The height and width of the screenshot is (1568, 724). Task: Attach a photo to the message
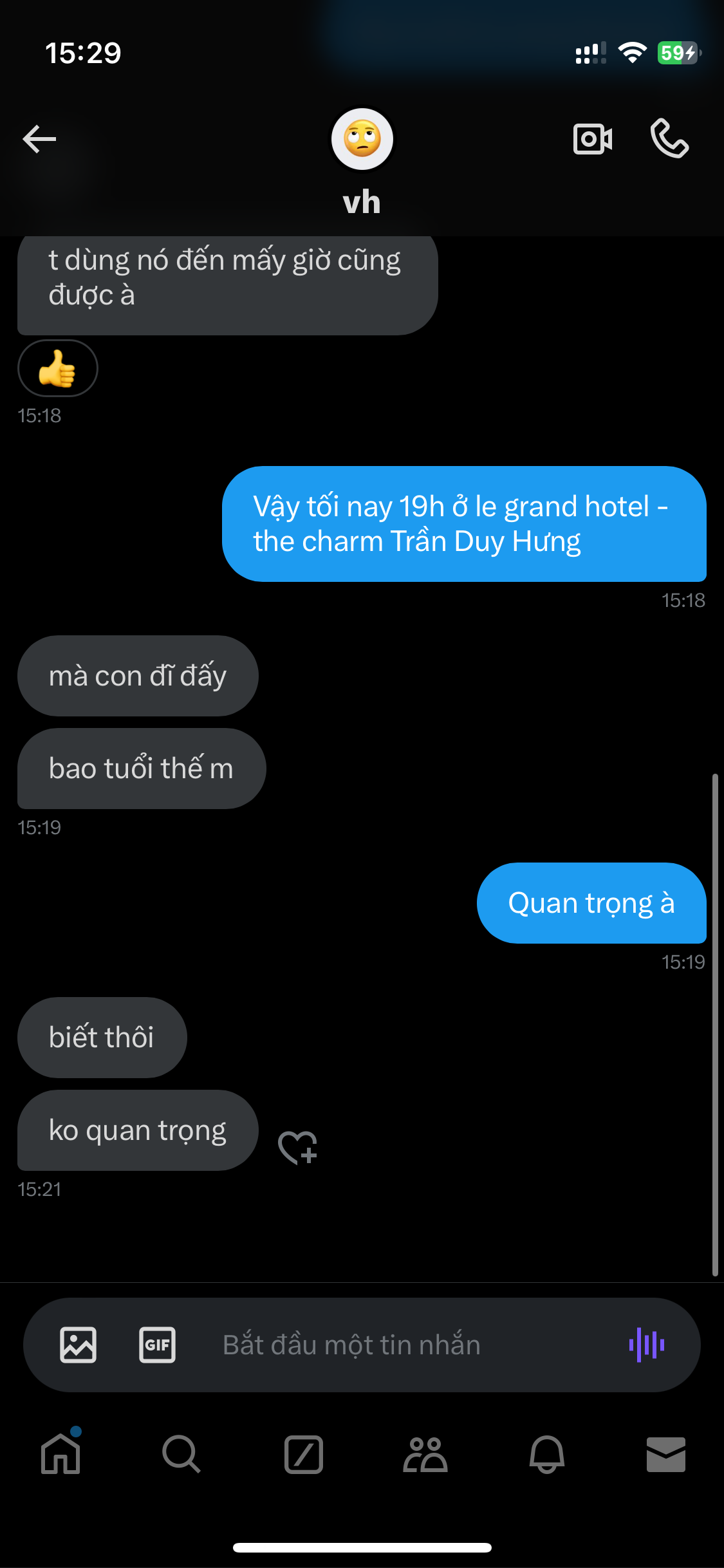point(79,1345)
